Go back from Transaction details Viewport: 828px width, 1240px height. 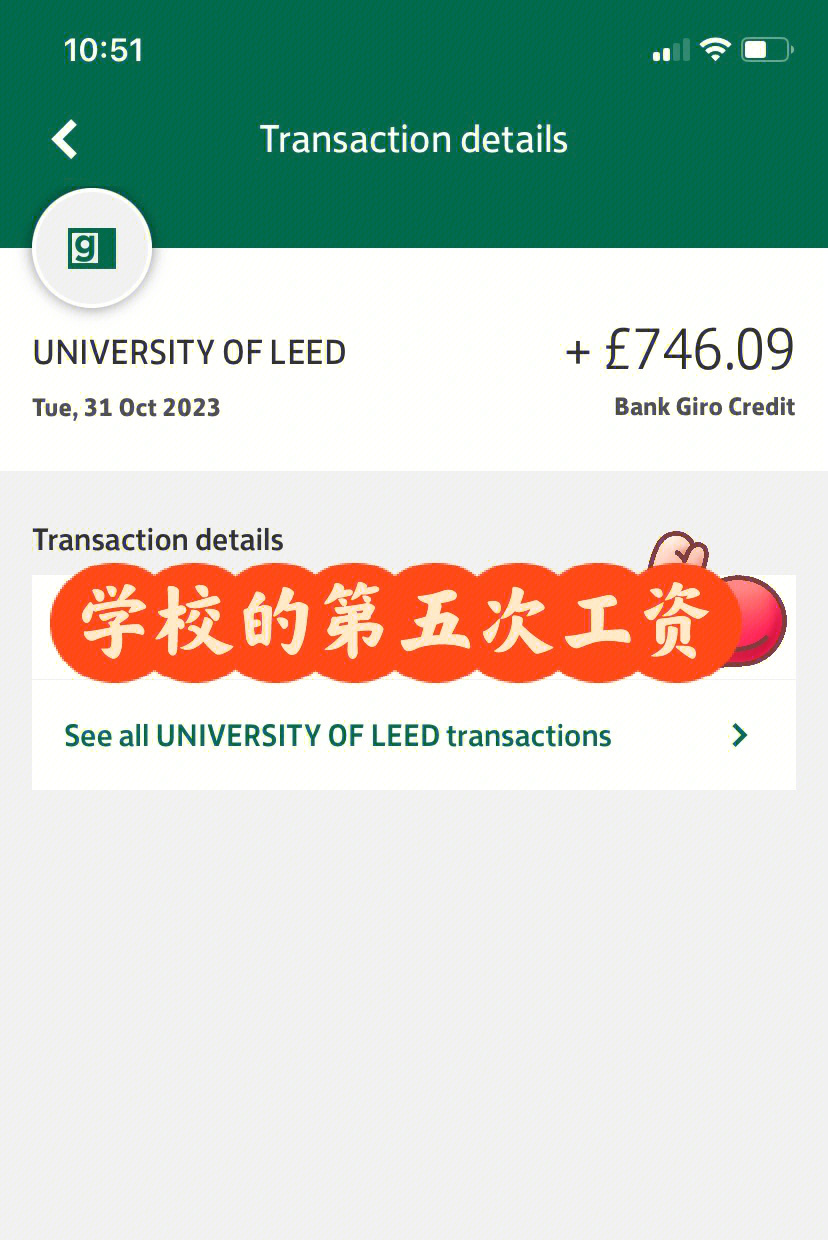click(65, 140)
